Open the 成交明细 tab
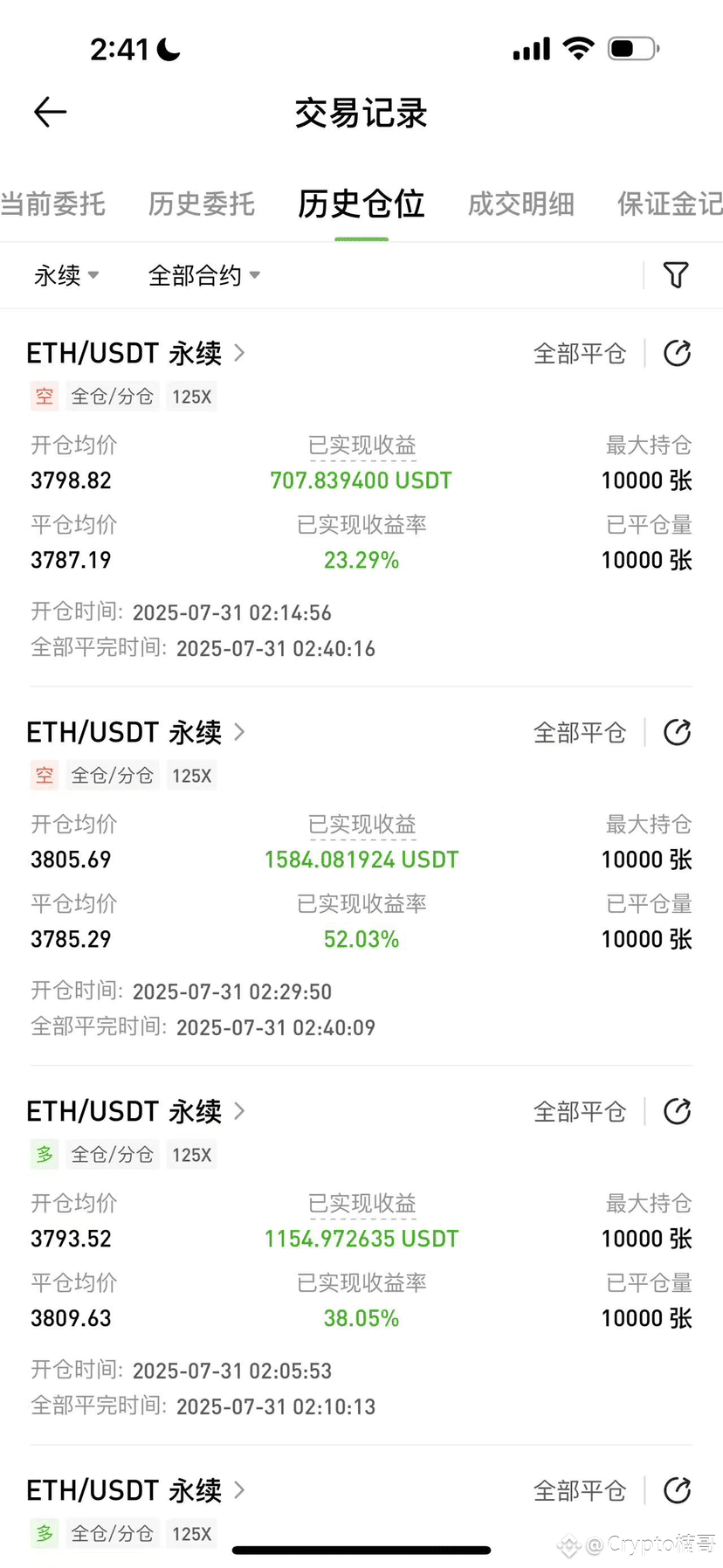723x1568 pixels. pyautogui.click(x=521, y=204)
